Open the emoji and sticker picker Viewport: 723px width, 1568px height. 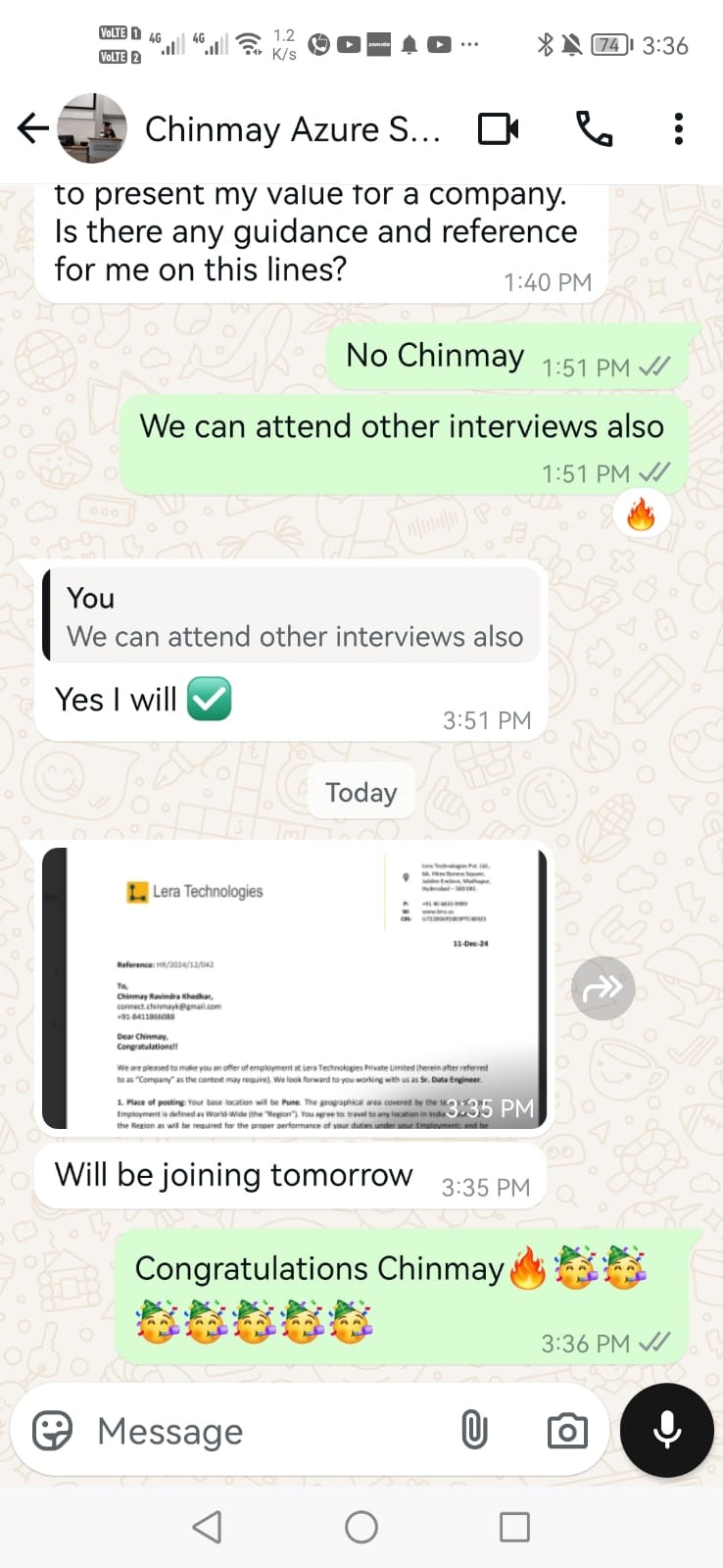tap(52, 1431)
